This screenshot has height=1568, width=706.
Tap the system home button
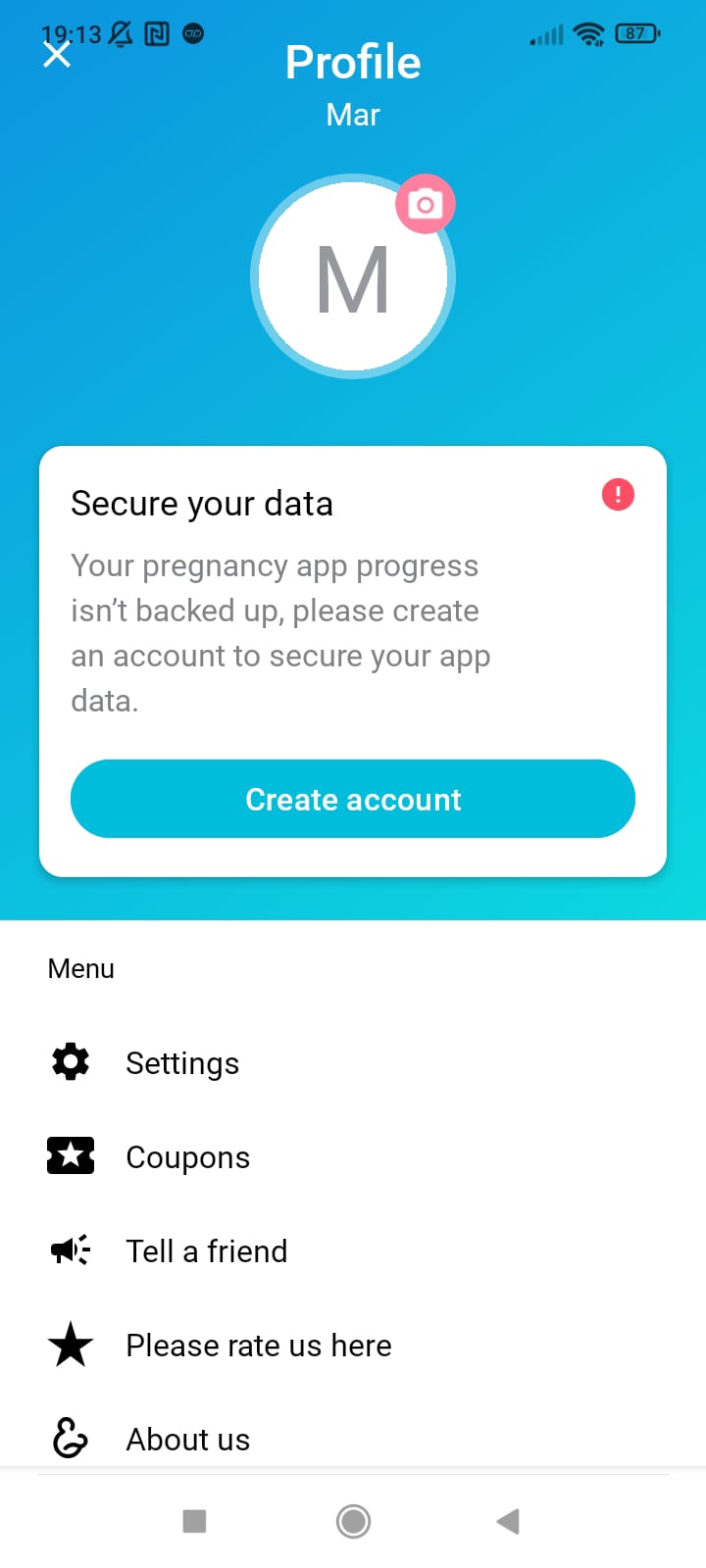click(x=353, y=1521)
